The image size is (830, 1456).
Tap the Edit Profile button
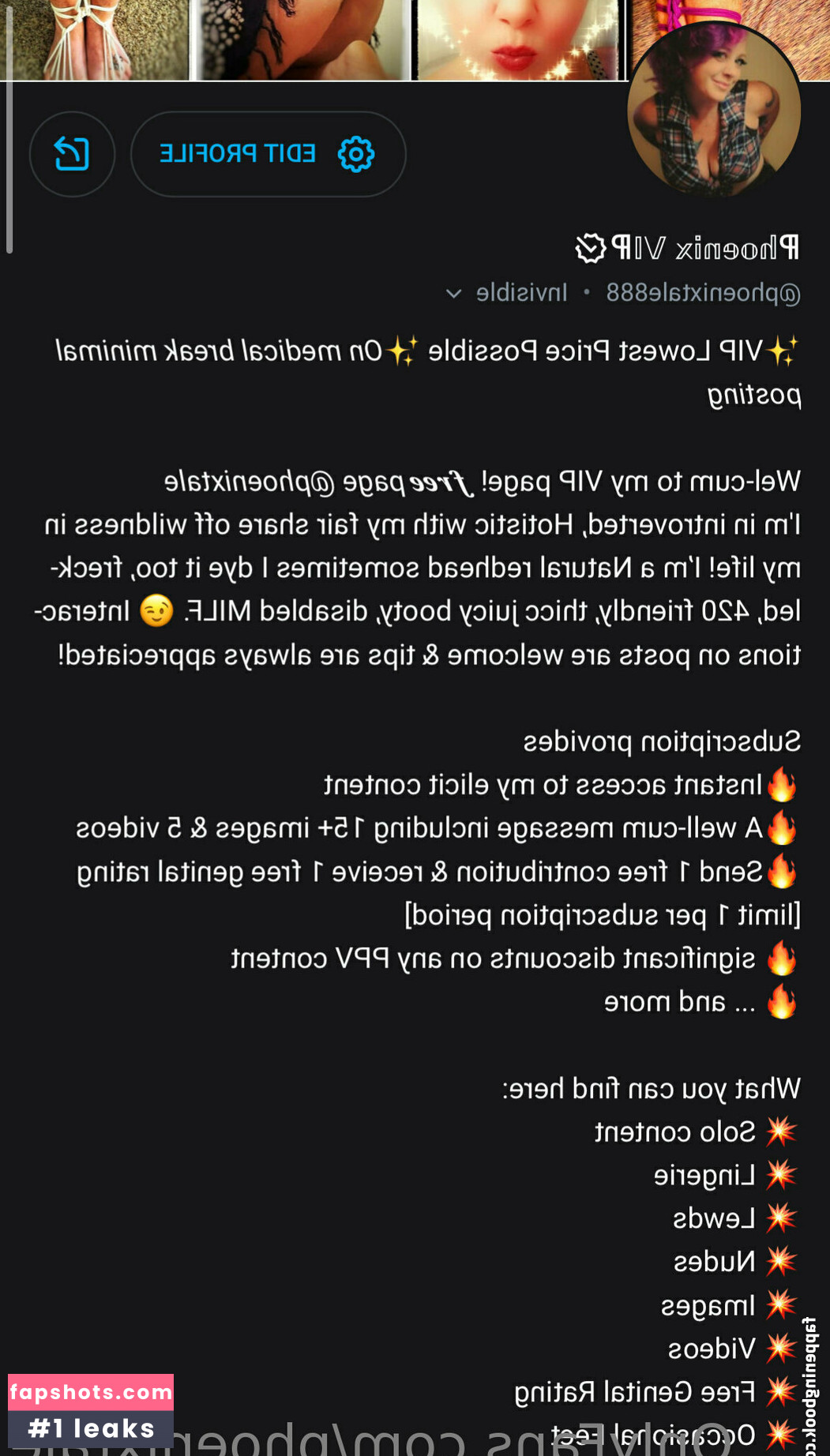[x=268, y=154]
